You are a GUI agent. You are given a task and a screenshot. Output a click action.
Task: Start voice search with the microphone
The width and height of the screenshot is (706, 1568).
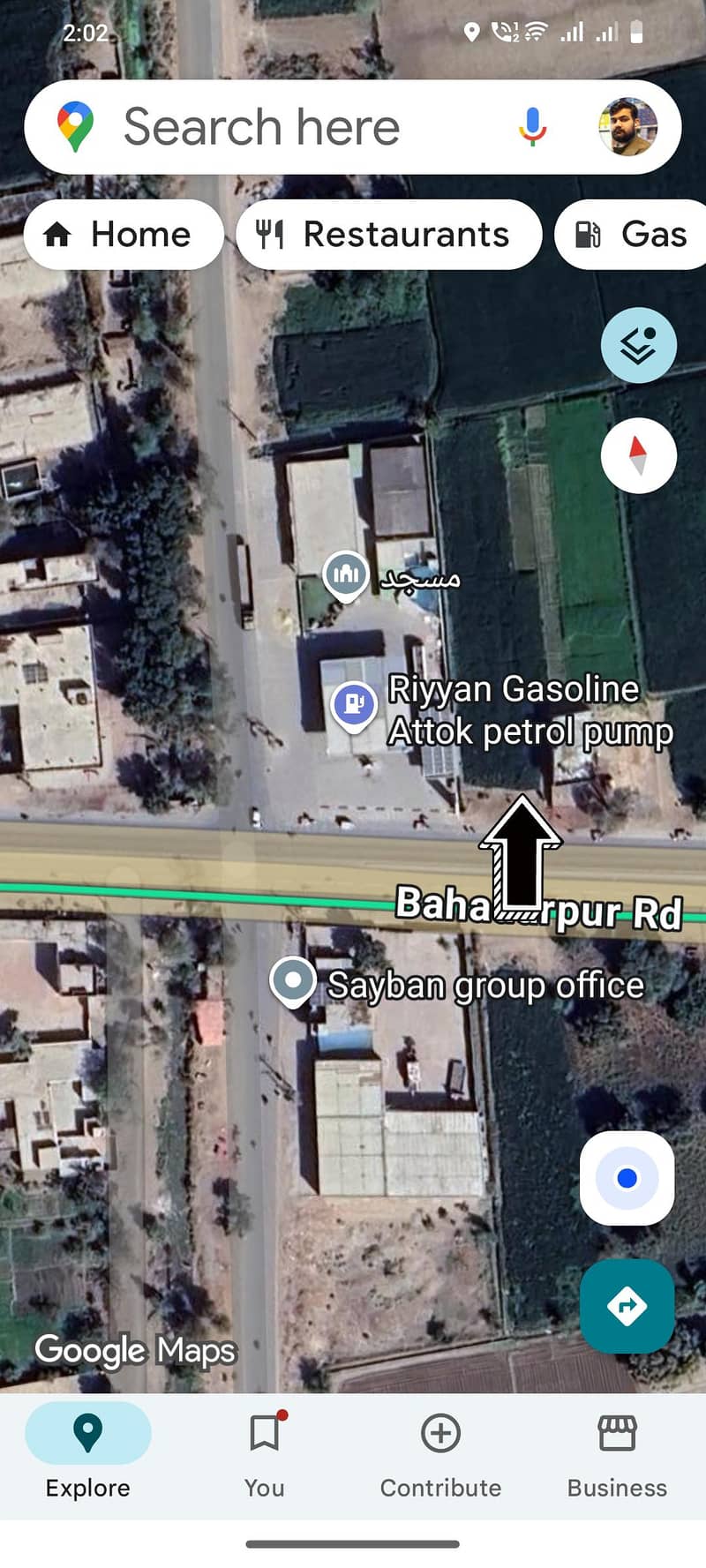[x=531, y=127]
